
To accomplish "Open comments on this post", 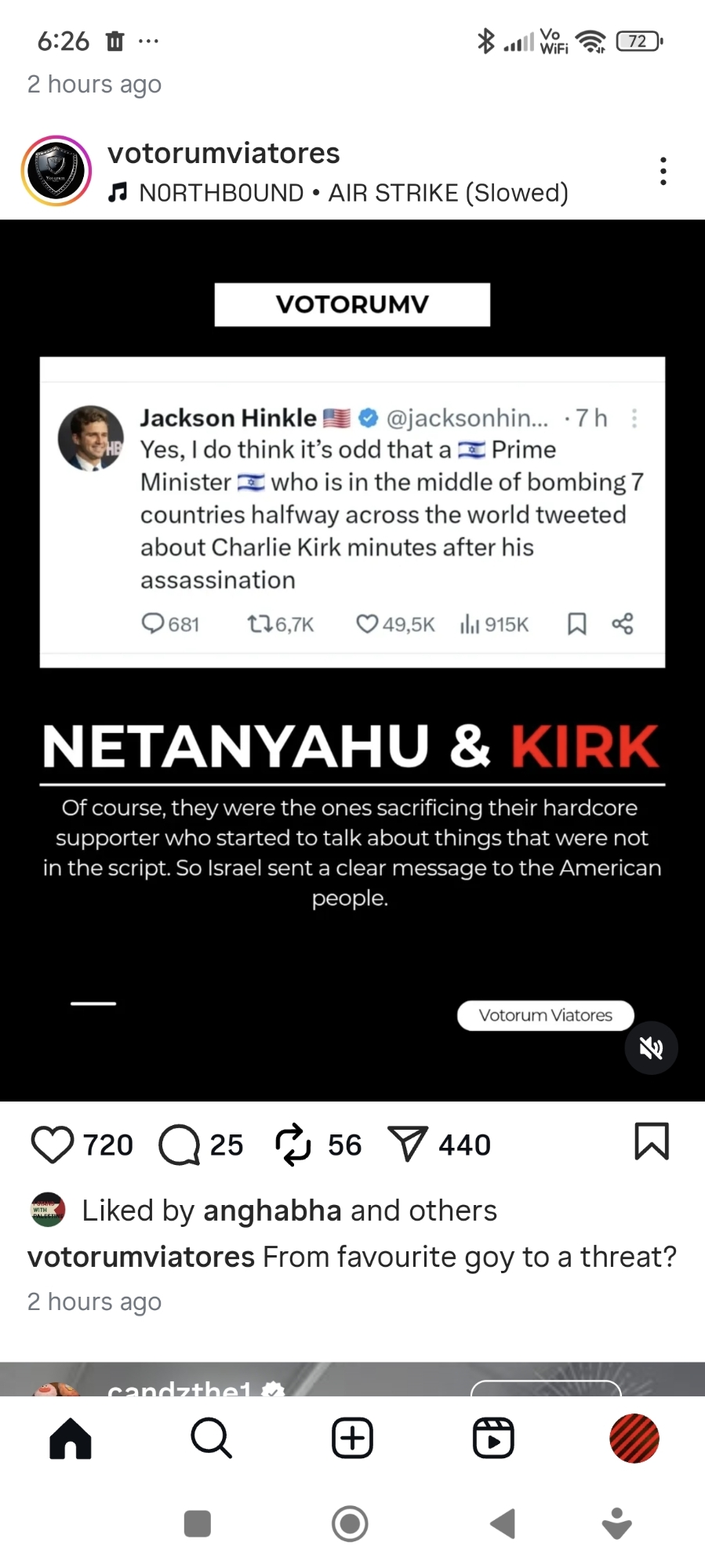I will [180, 1145].
